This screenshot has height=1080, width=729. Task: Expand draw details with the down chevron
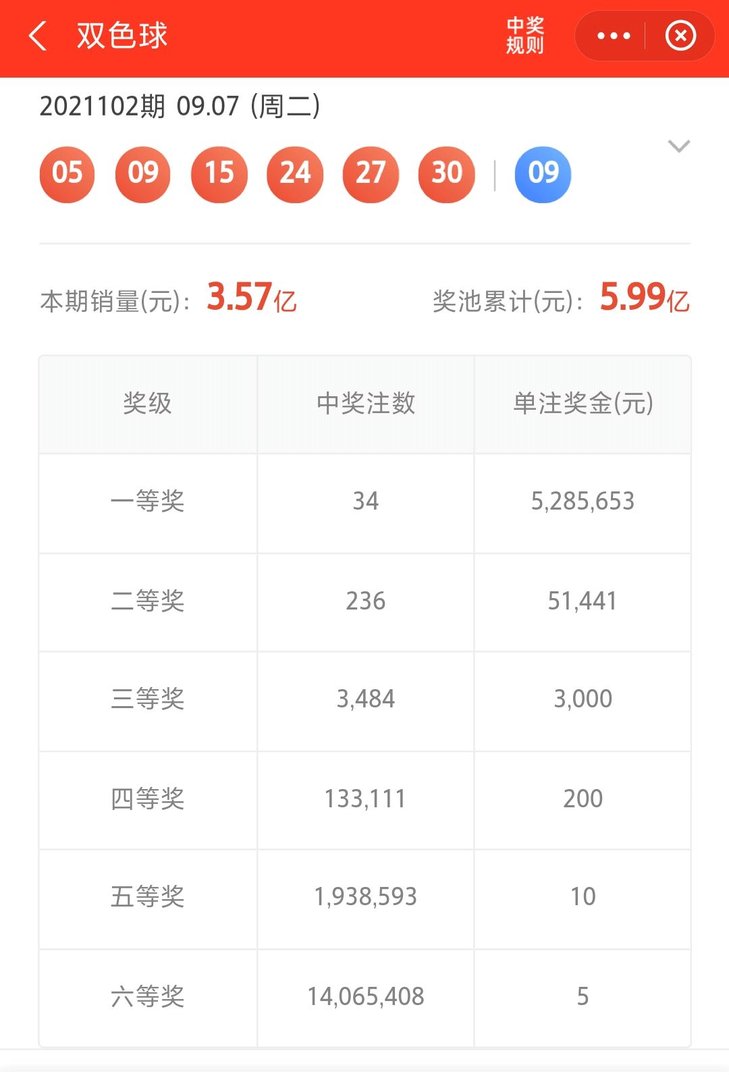[679, 146]
